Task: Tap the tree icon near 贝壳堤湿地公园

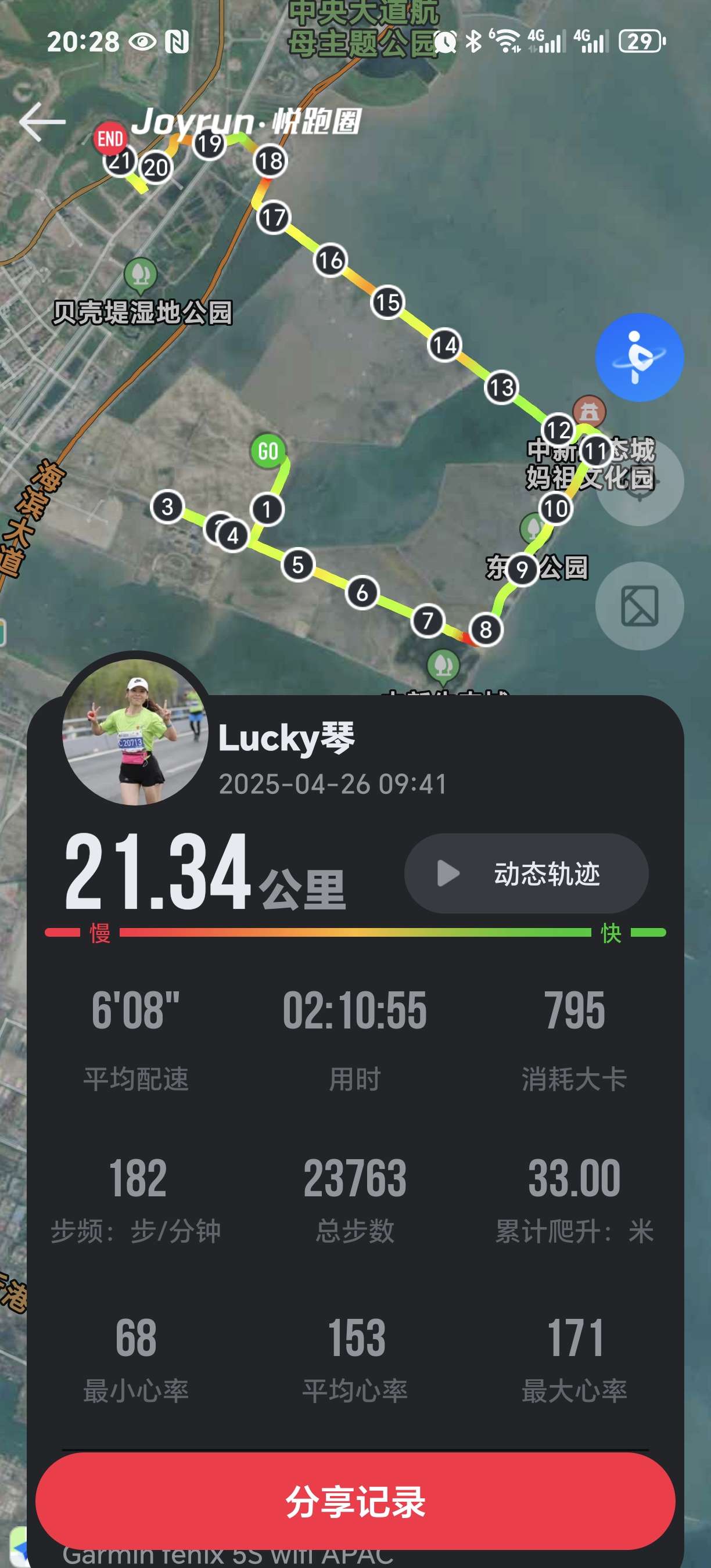Action: click(x=140, y=273)
